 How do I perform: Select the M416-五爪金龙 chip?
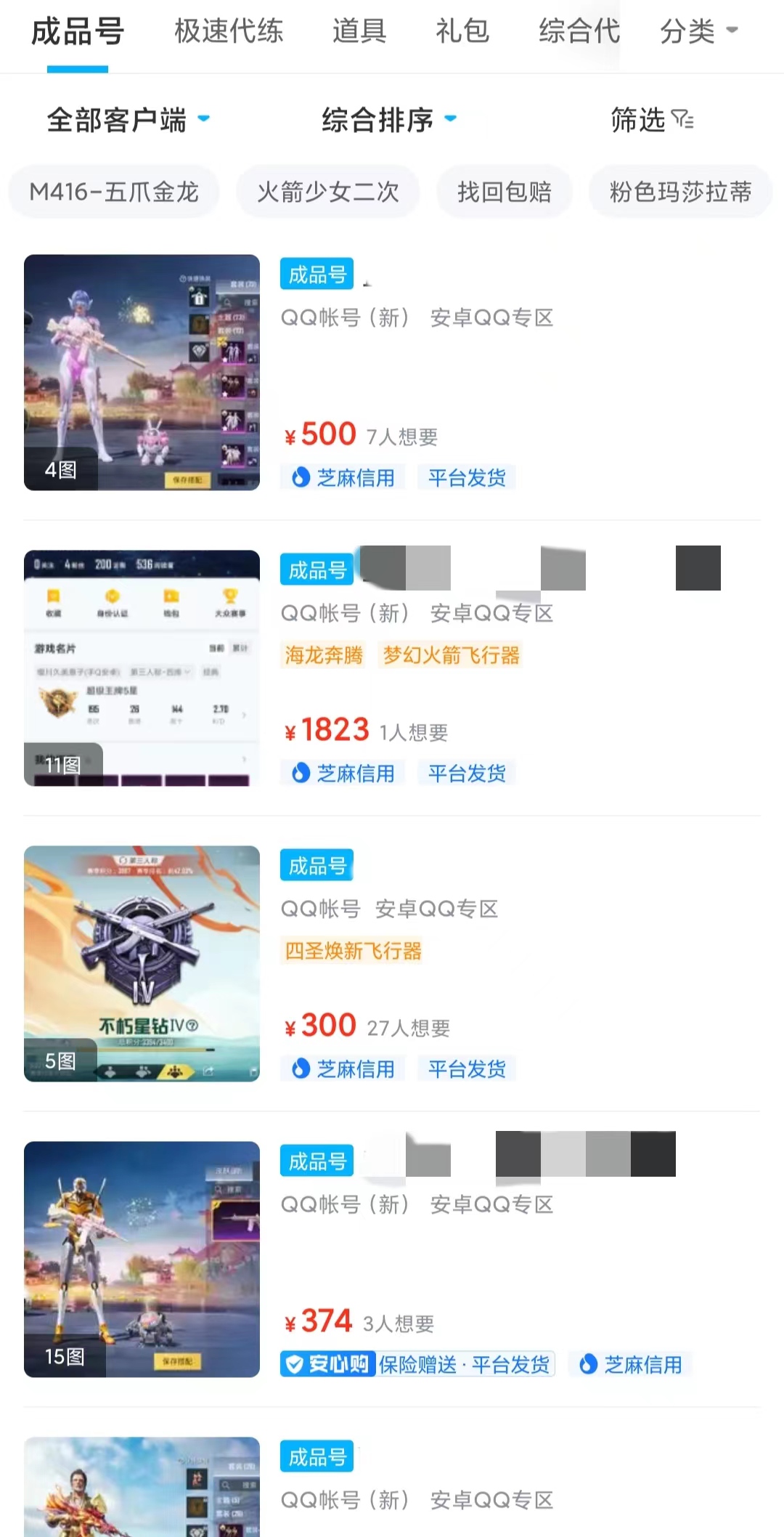[113, 192]
